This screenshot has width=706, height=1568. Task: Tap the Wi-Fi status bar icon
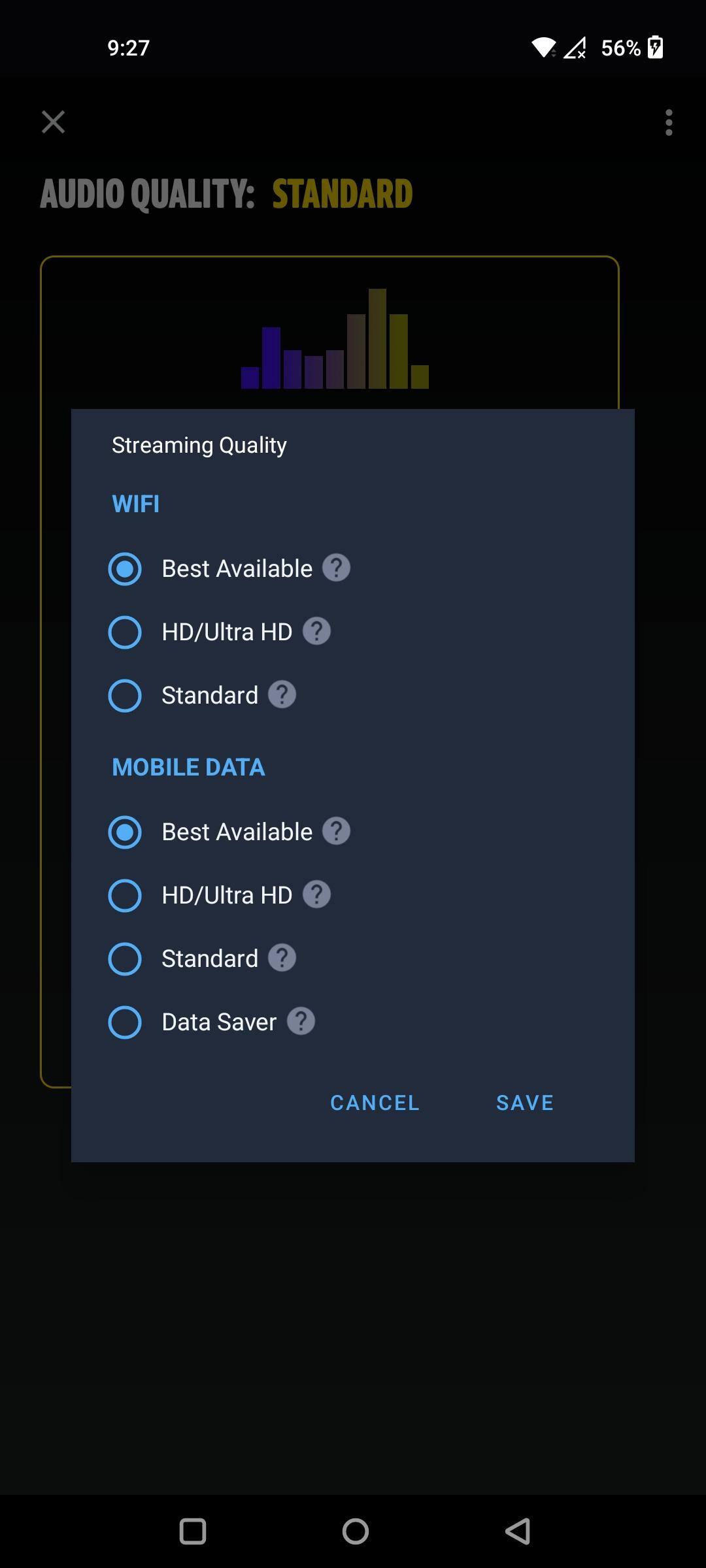544,46
